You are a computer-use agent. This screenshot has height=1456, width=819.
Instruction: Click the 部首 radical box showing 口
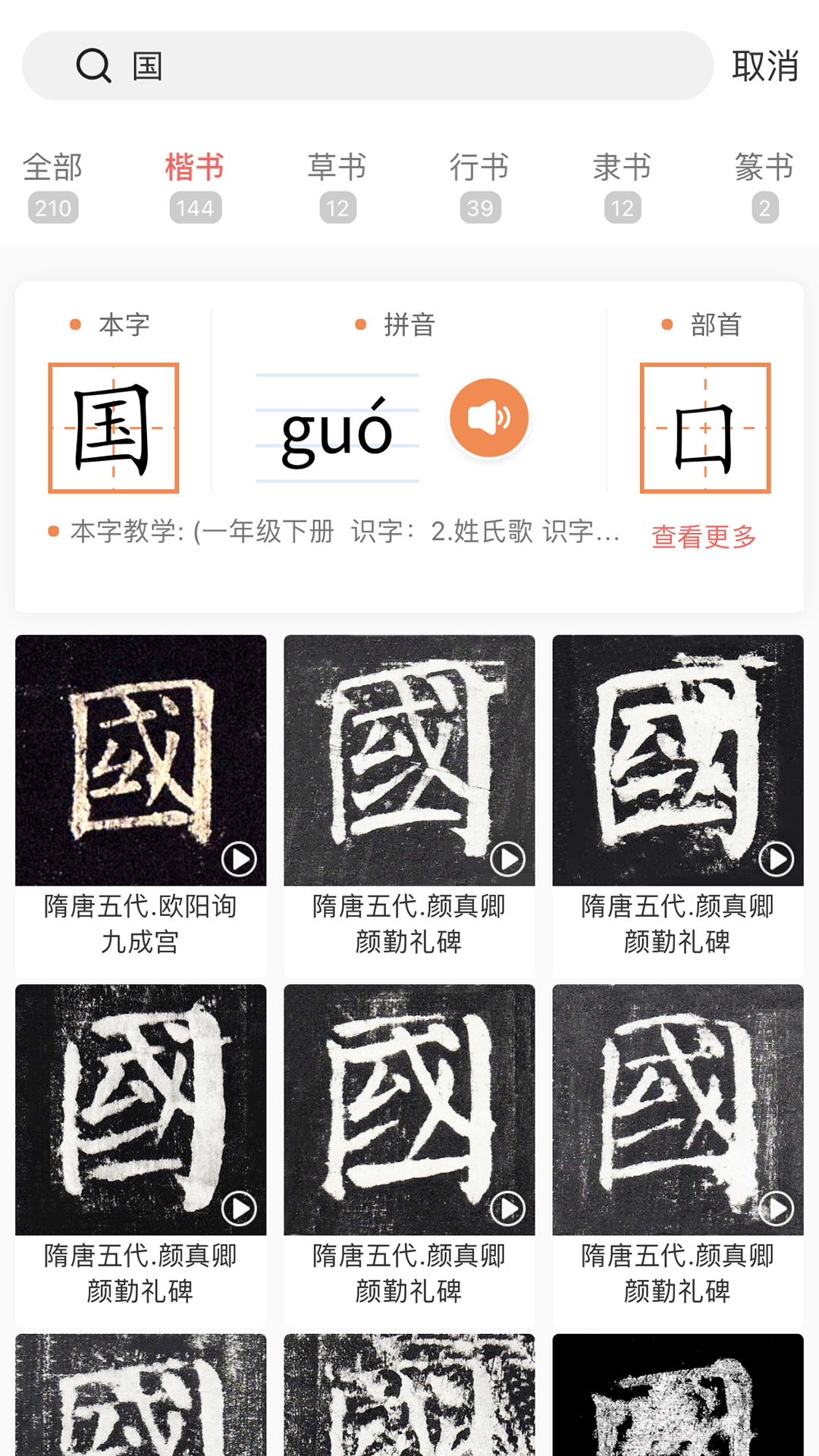[707, 426]
